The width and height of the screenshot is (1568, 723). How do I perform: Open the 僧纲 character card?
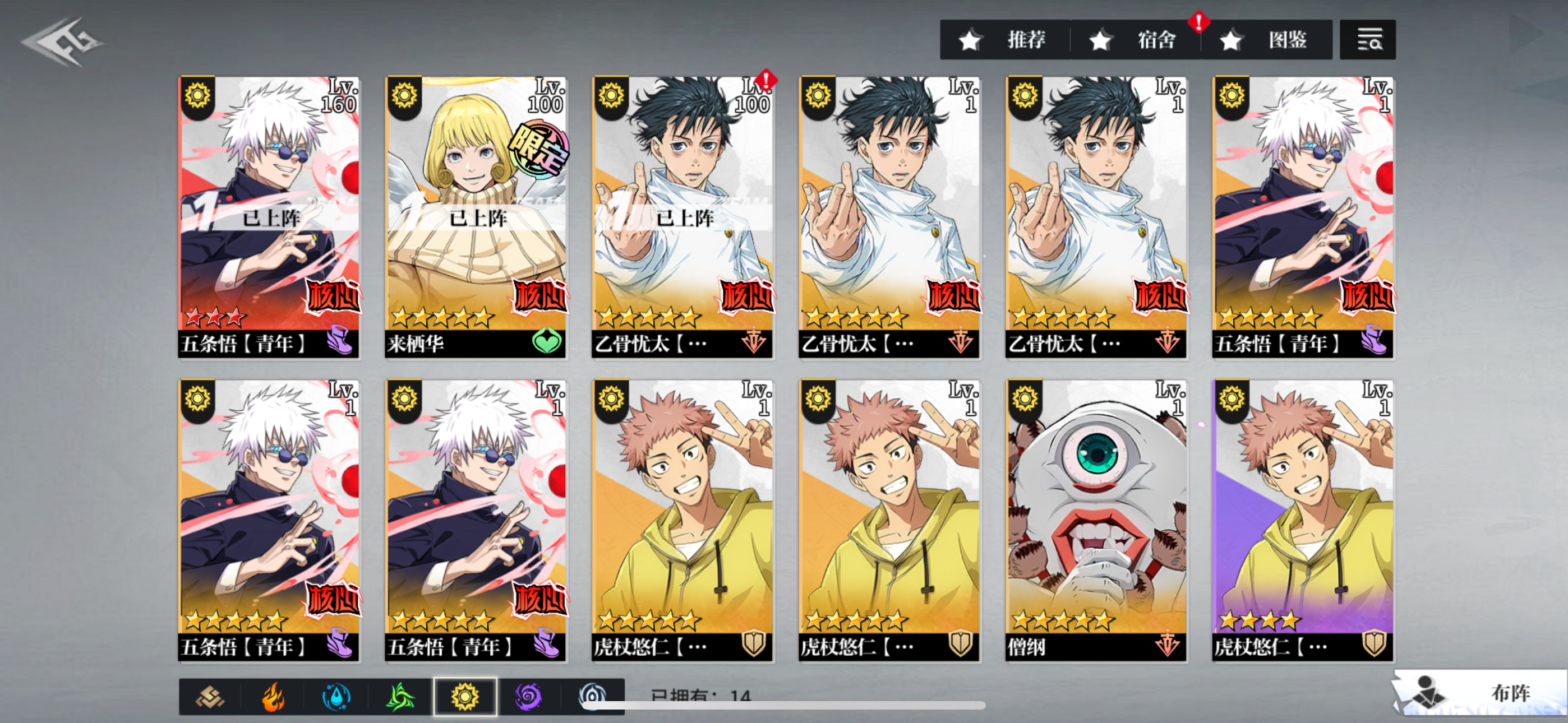tap(1096, 520)
